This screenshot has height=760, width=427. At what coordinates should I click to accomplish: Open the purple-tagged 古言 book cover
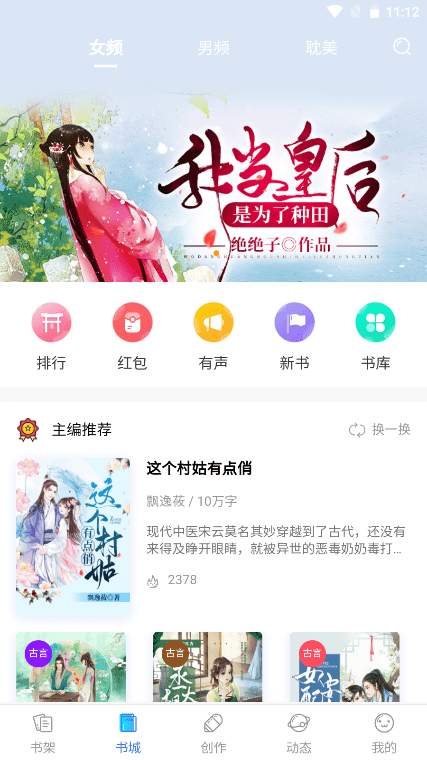point(71,667)
